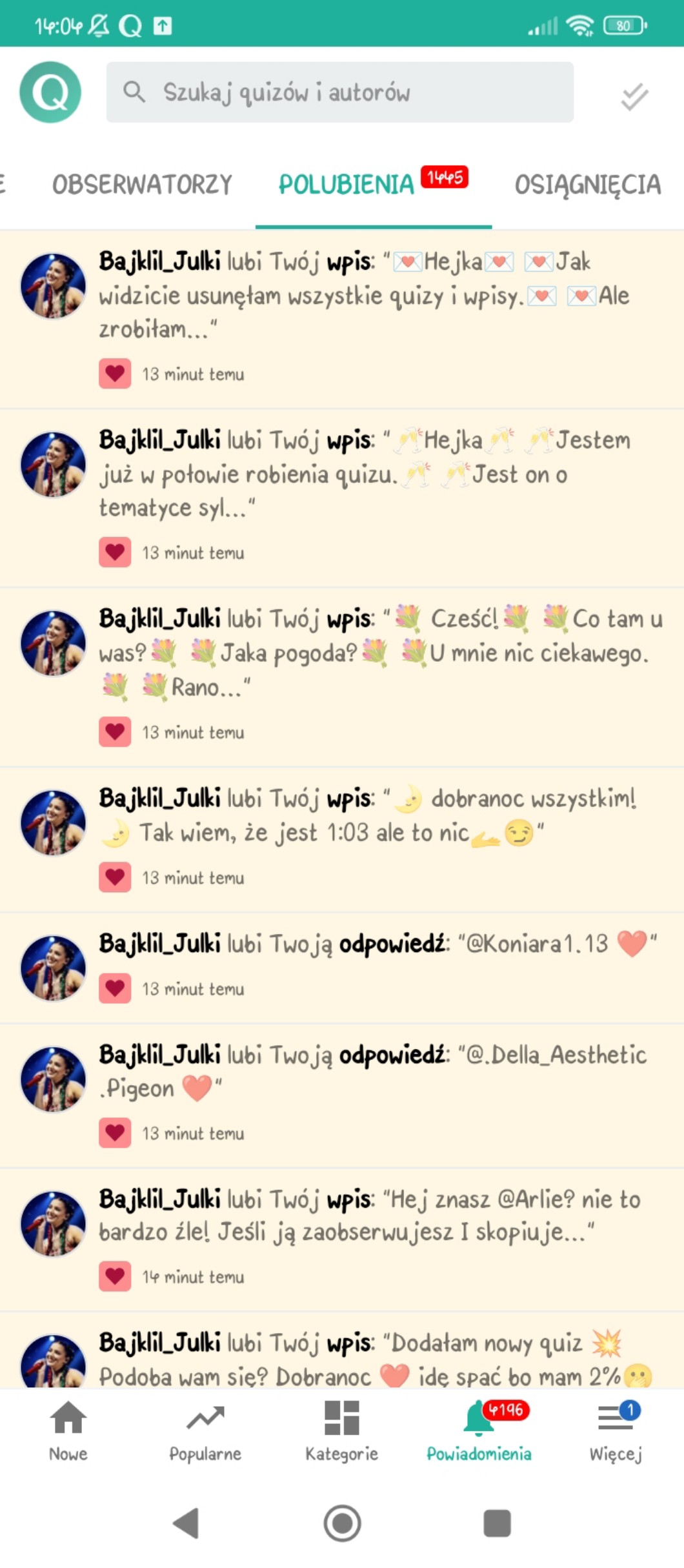Open the "Szukaj quizów i autorów" search field

(339, 92)
